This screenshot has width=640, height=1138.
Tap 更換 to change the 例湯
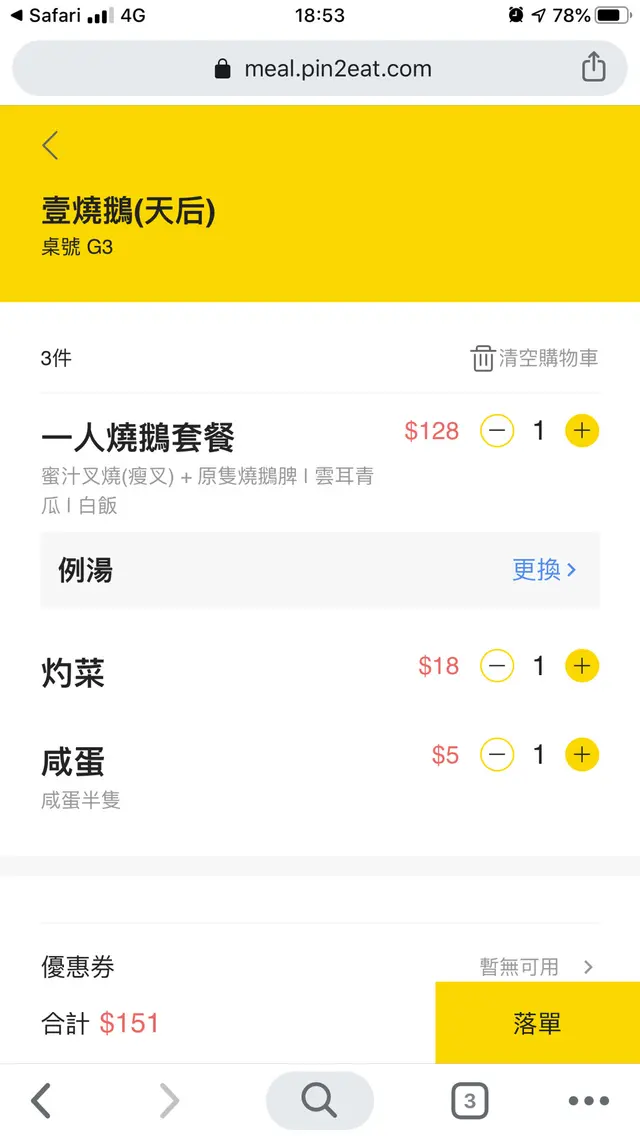click(544, 570)
